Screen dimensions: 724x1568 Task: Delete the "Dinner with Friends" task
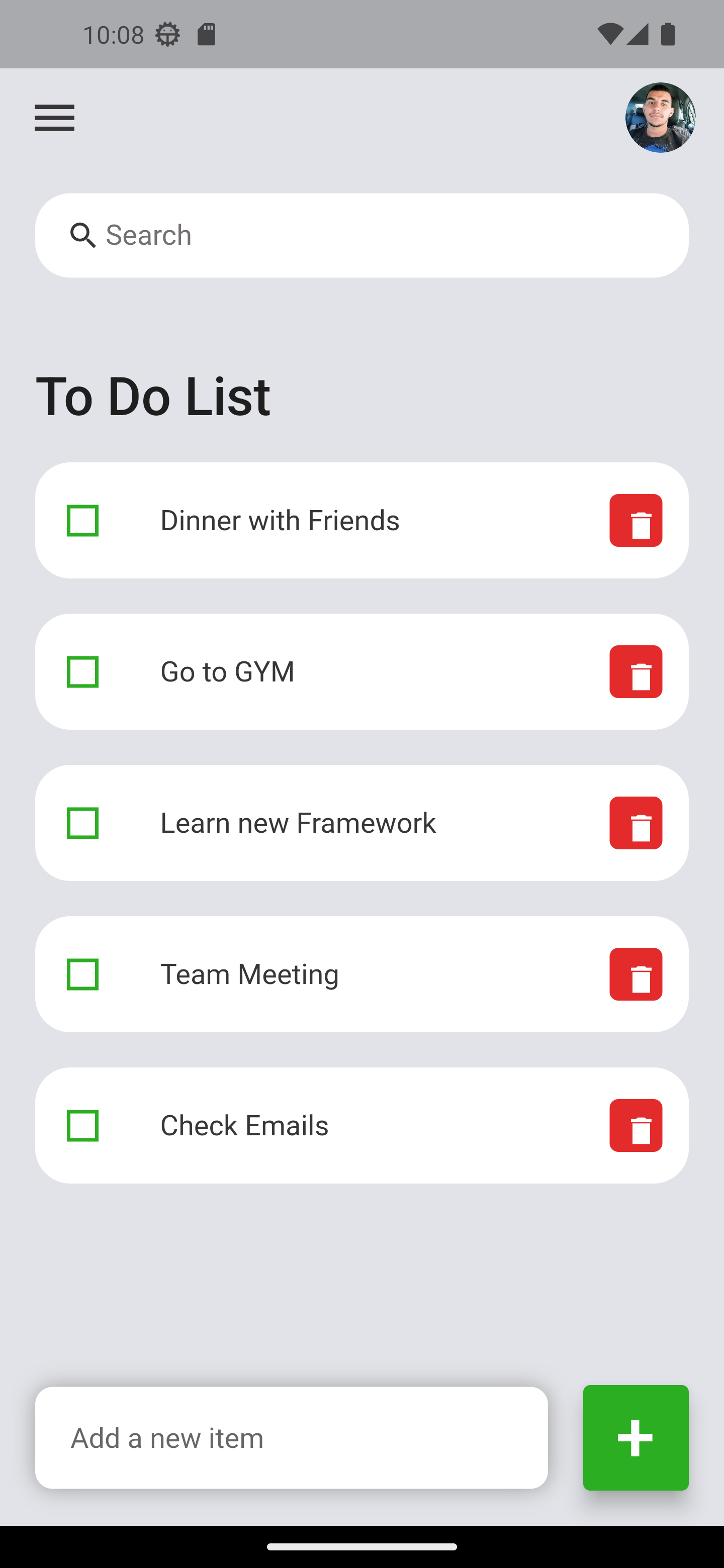click(636, 521)
